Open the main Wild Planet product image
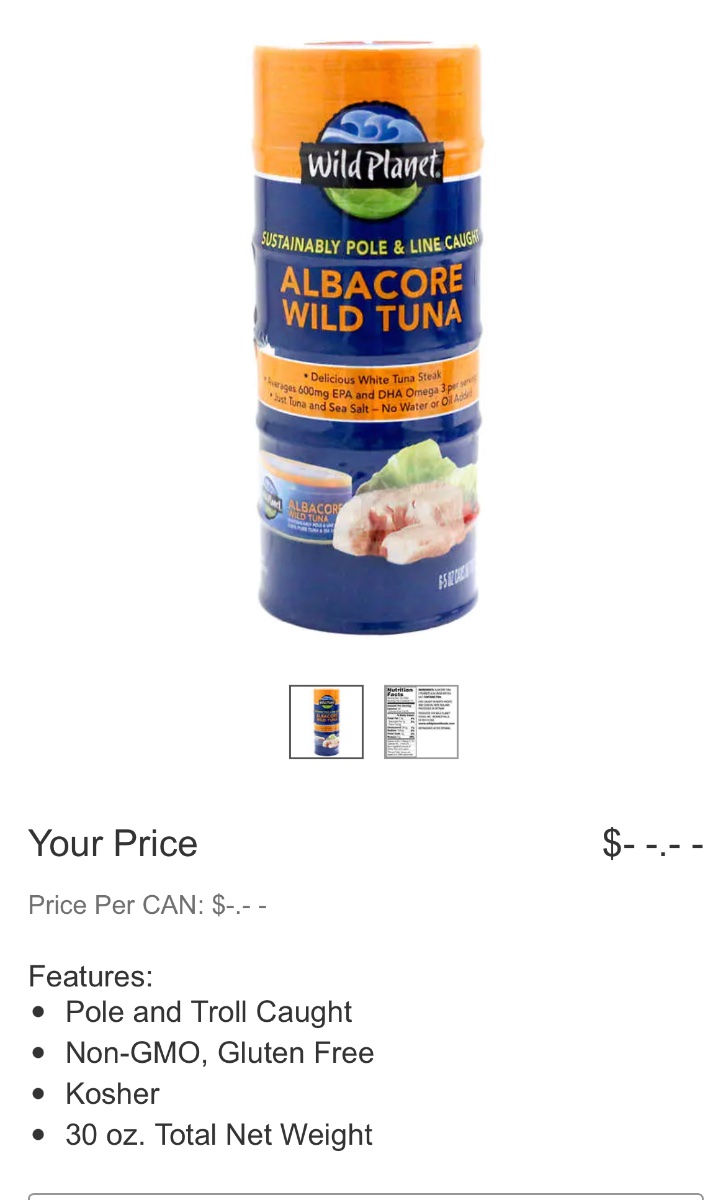 pyautogui.click(x=368, y=340)
